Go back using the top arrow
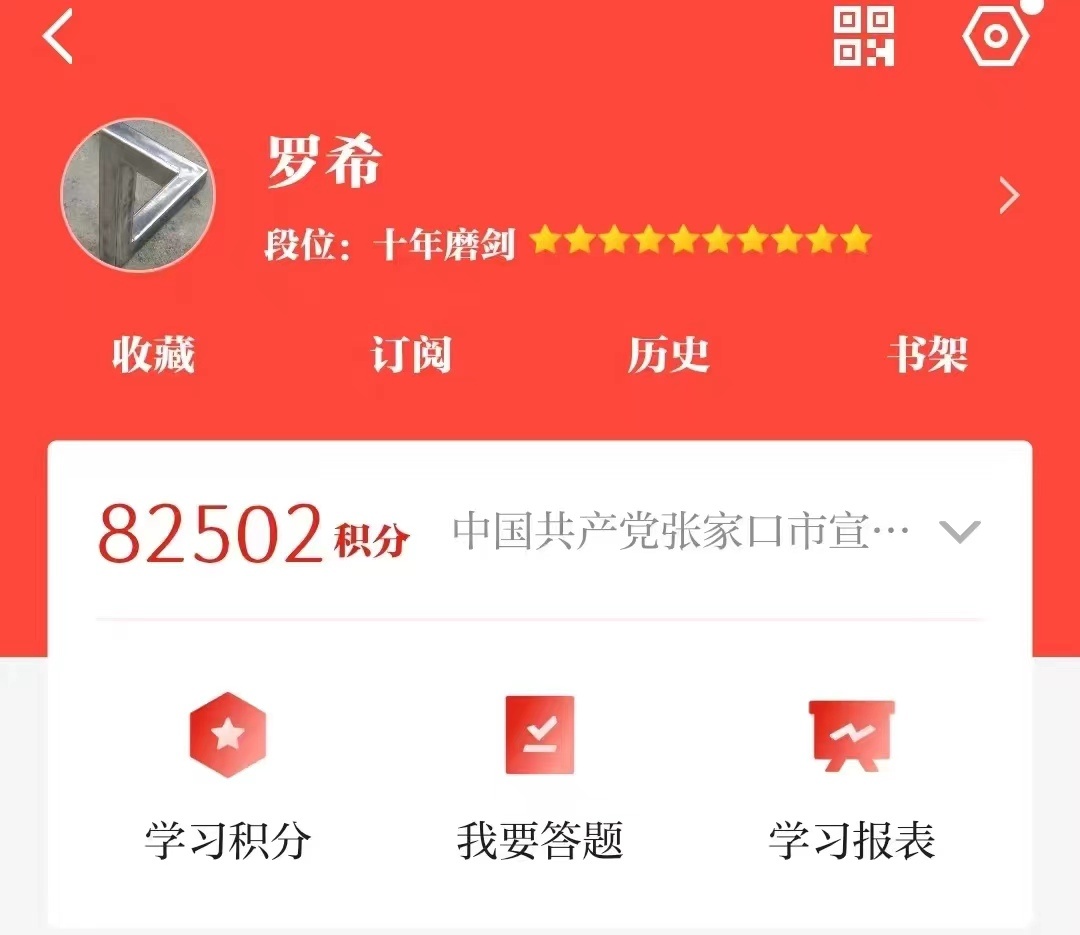The width and height of the screenshot is (1080, 935). 58,38
